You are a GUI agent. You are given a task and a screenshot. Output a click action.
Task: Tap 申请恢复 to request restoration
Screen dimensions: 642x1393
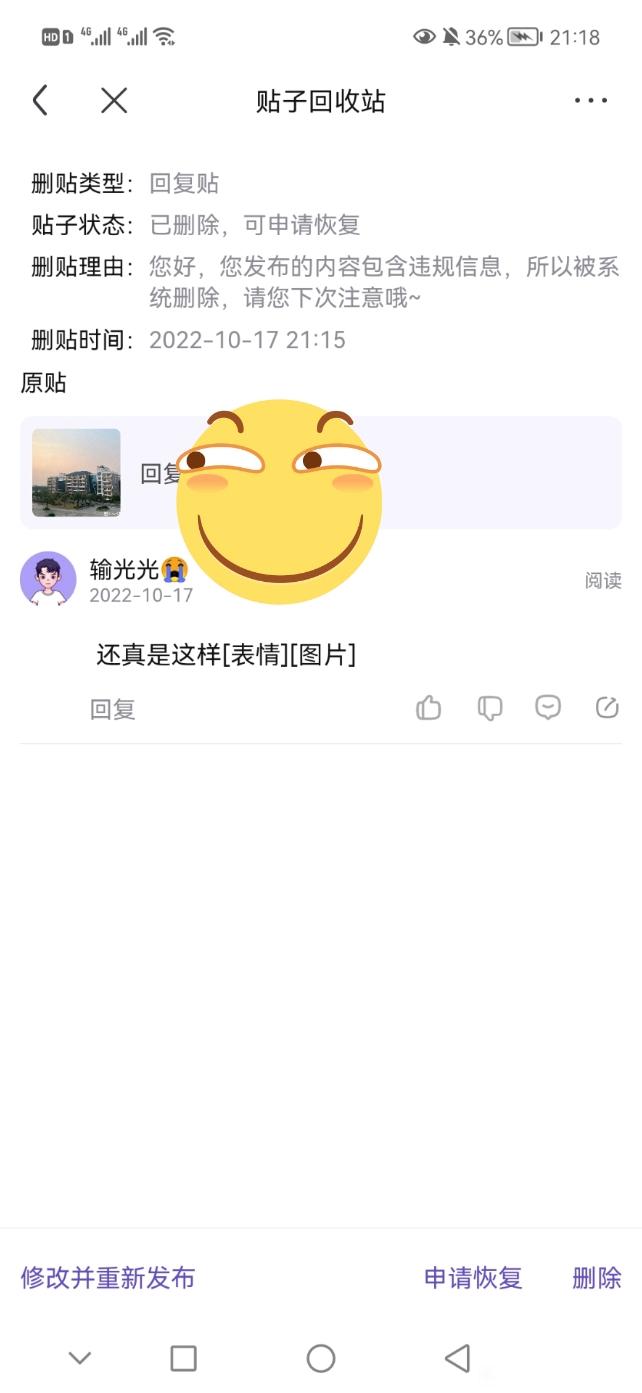pyautogui.click(x=473, y=1277)
